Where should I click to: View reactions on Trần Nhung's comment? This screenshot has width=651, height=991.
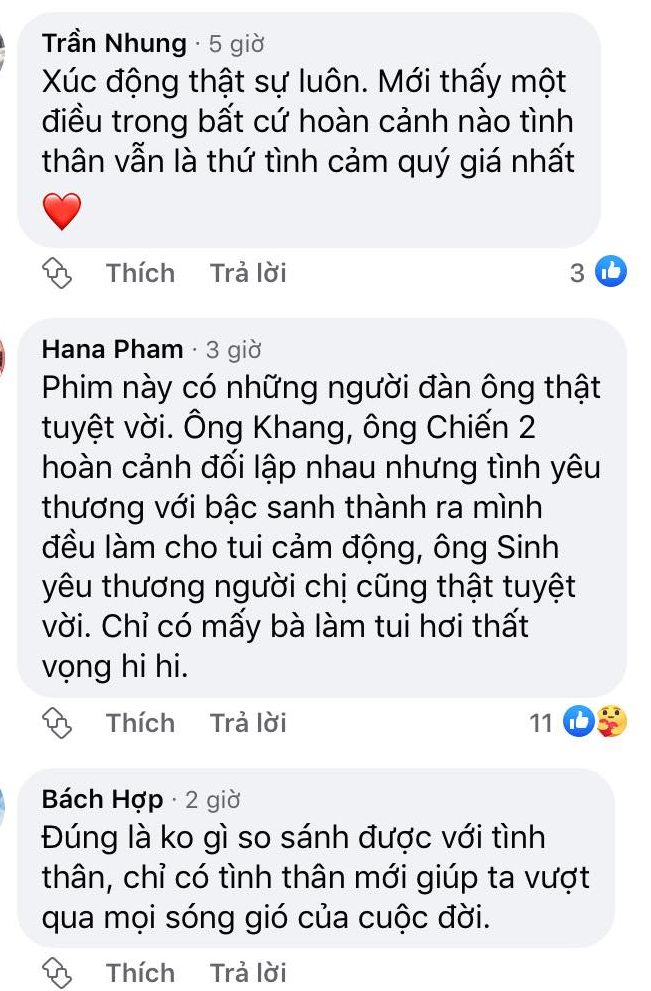(598, 272)
